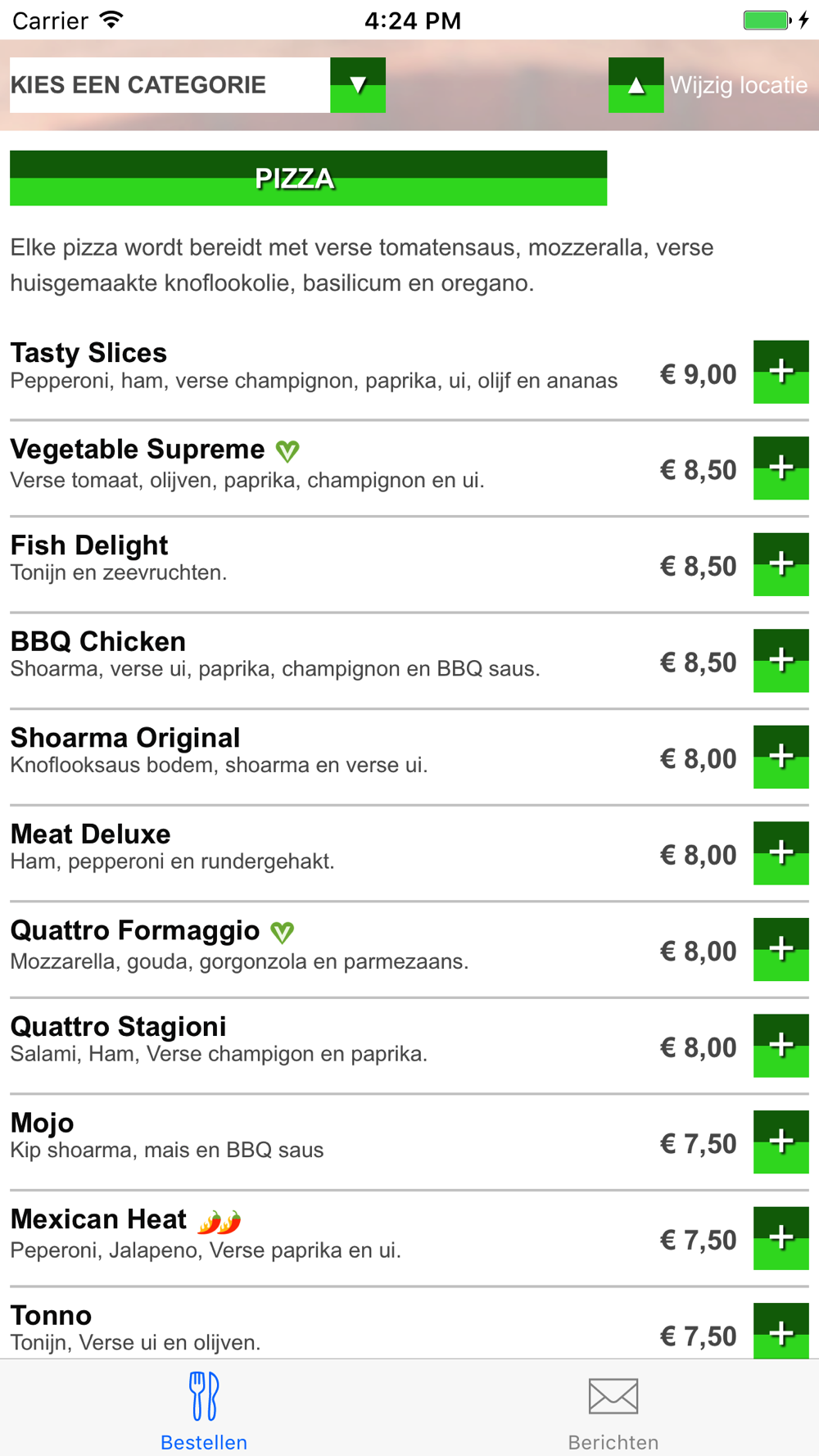Open the Kies een categorie dropdown

[197, 85]
